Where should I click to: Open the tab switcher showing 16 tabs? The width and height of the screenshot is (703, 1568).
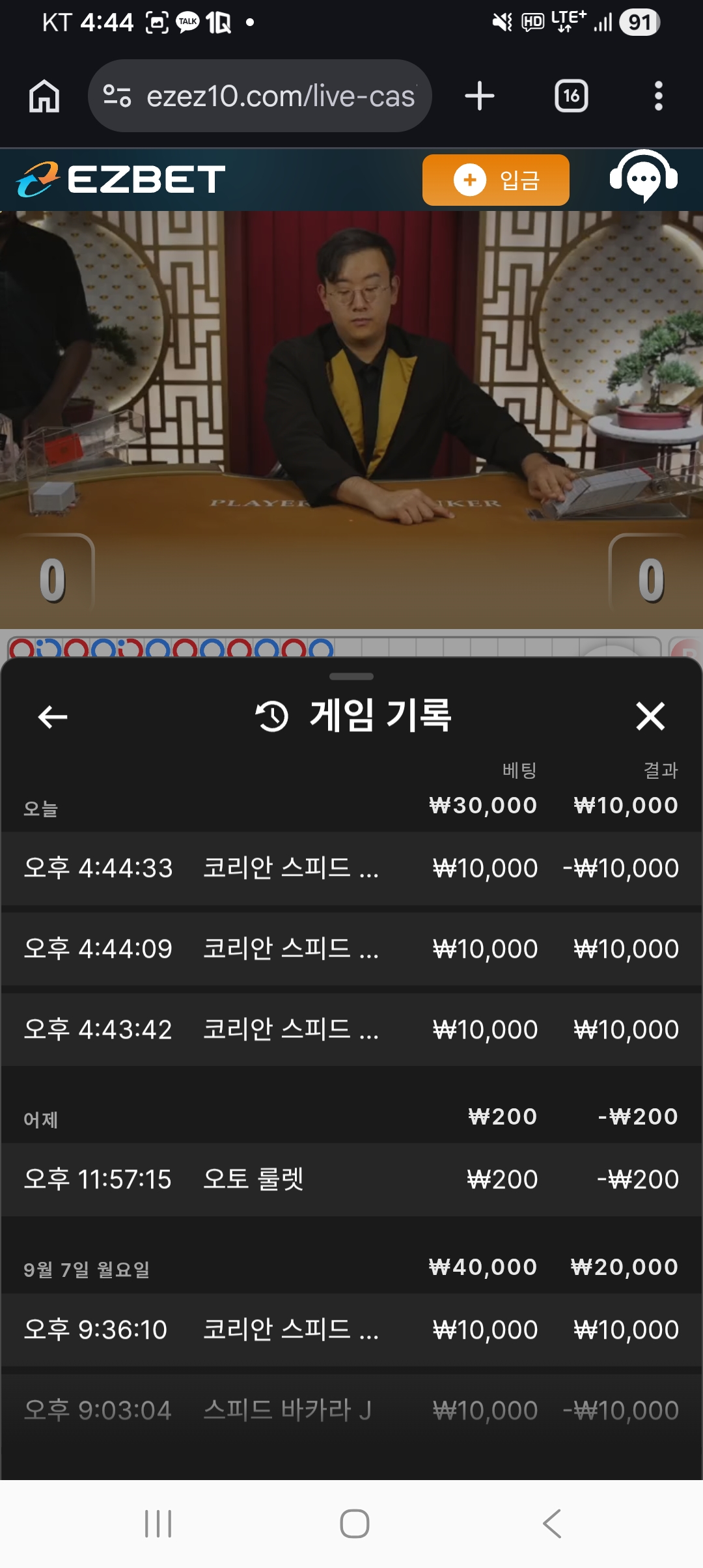pos(572,96)
